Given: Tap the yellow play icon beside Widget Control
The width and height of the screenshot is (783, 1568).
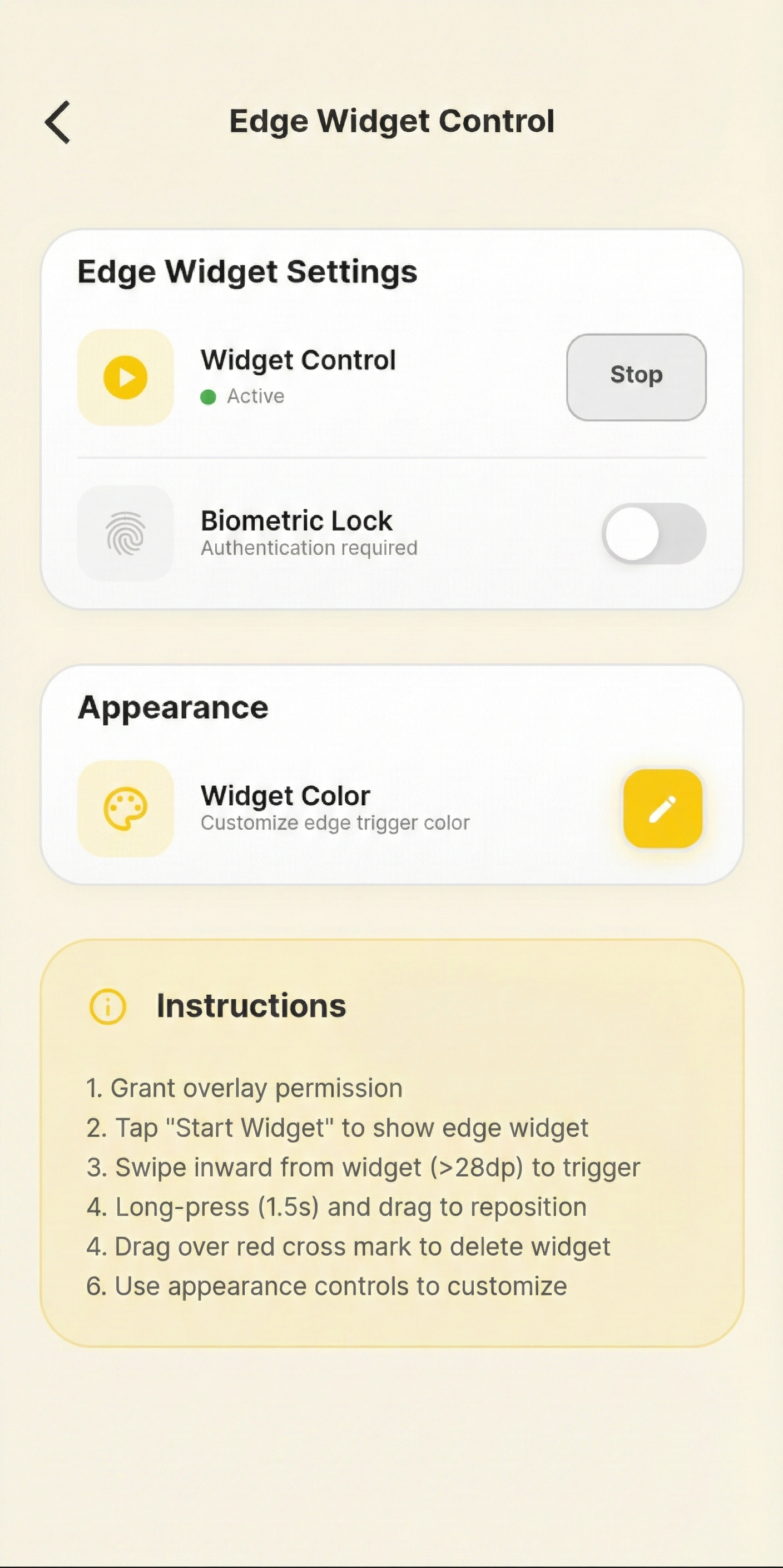Looking at the screenshot, I should [x=126, y=376].
